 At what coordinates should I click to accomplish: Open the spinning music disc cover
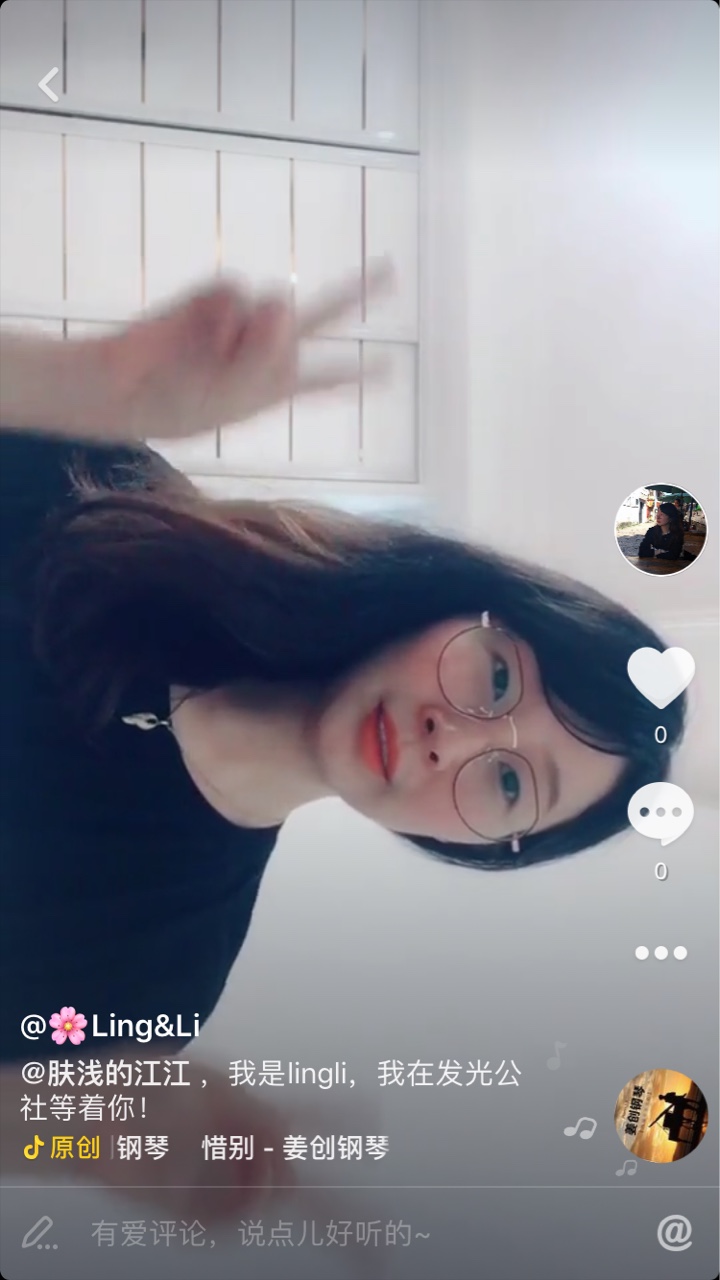click(x=661, y=1115)
